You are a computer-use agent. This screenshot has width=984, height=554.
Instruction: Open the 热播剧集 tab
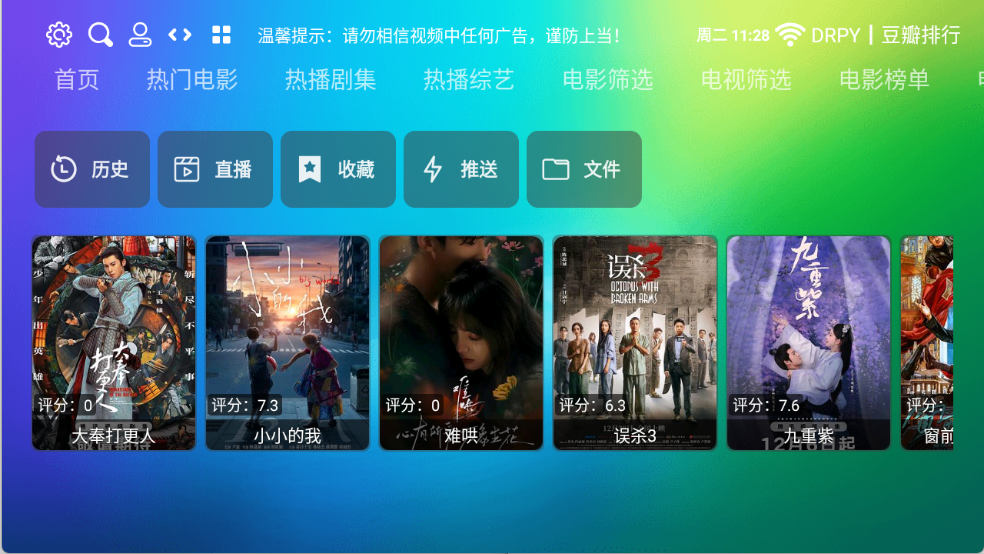point(330,80)
